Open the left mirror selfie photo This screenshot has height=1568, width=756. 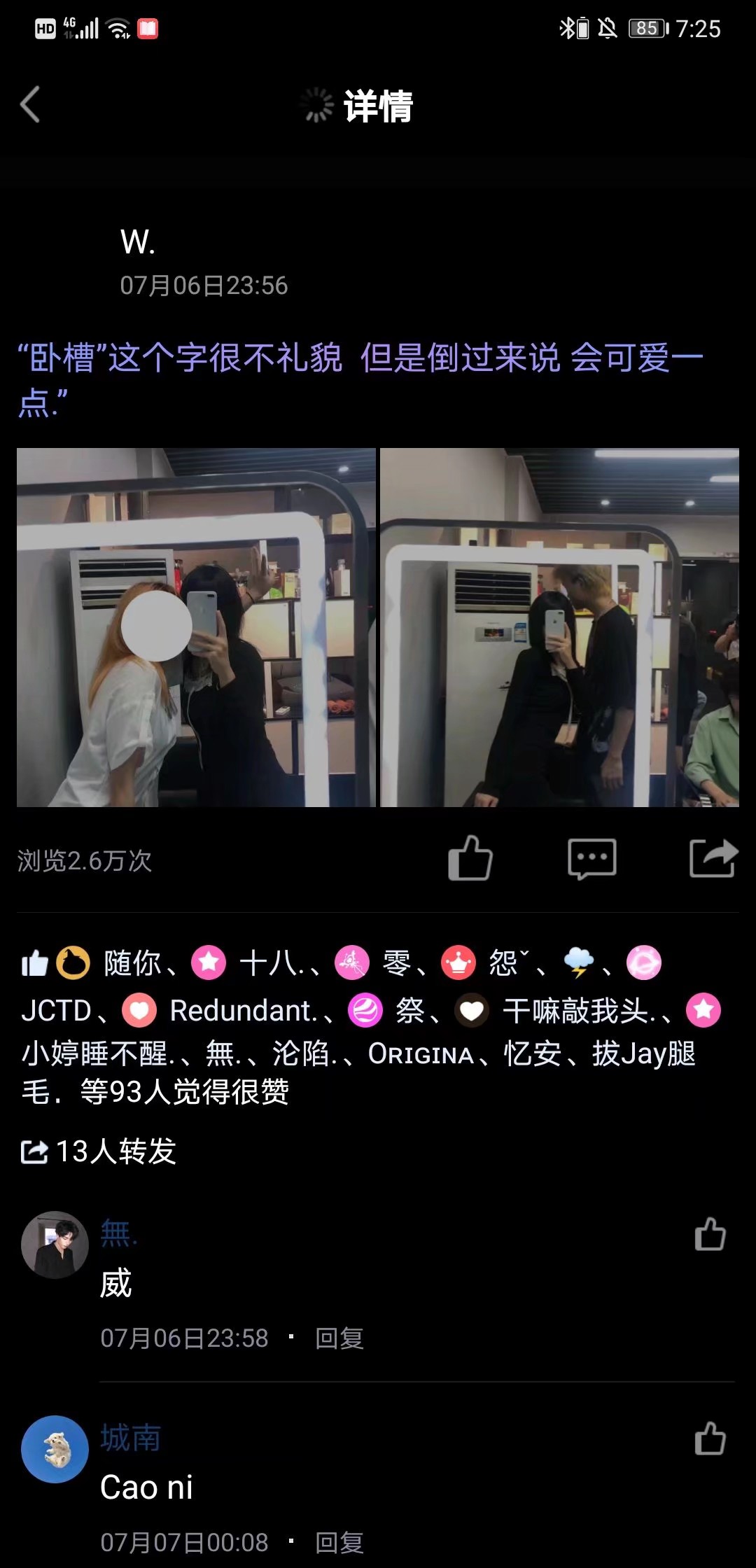tap(196, 627)
